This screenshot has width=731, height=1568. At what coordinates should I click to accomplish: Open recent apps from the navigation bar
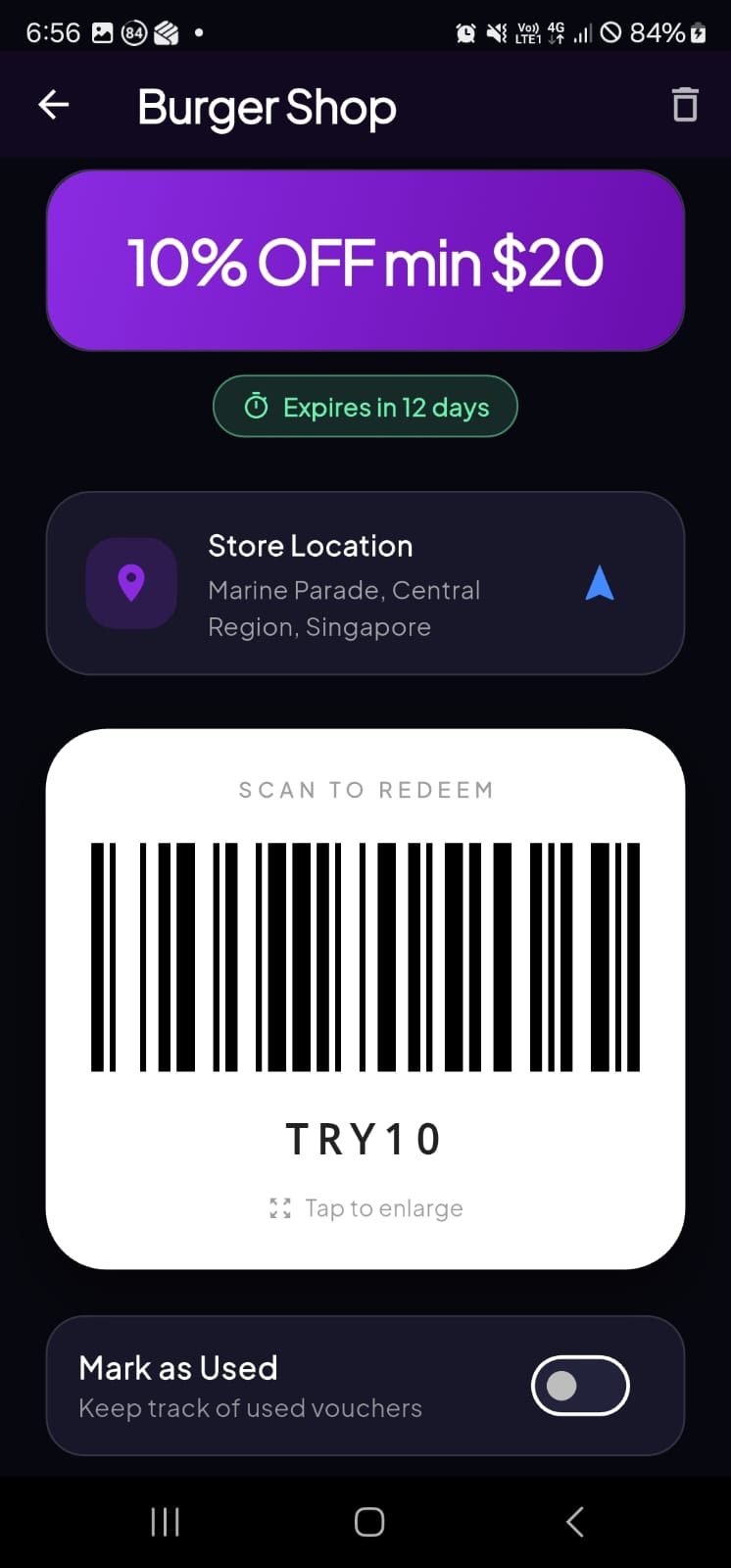pos(165,1522)
